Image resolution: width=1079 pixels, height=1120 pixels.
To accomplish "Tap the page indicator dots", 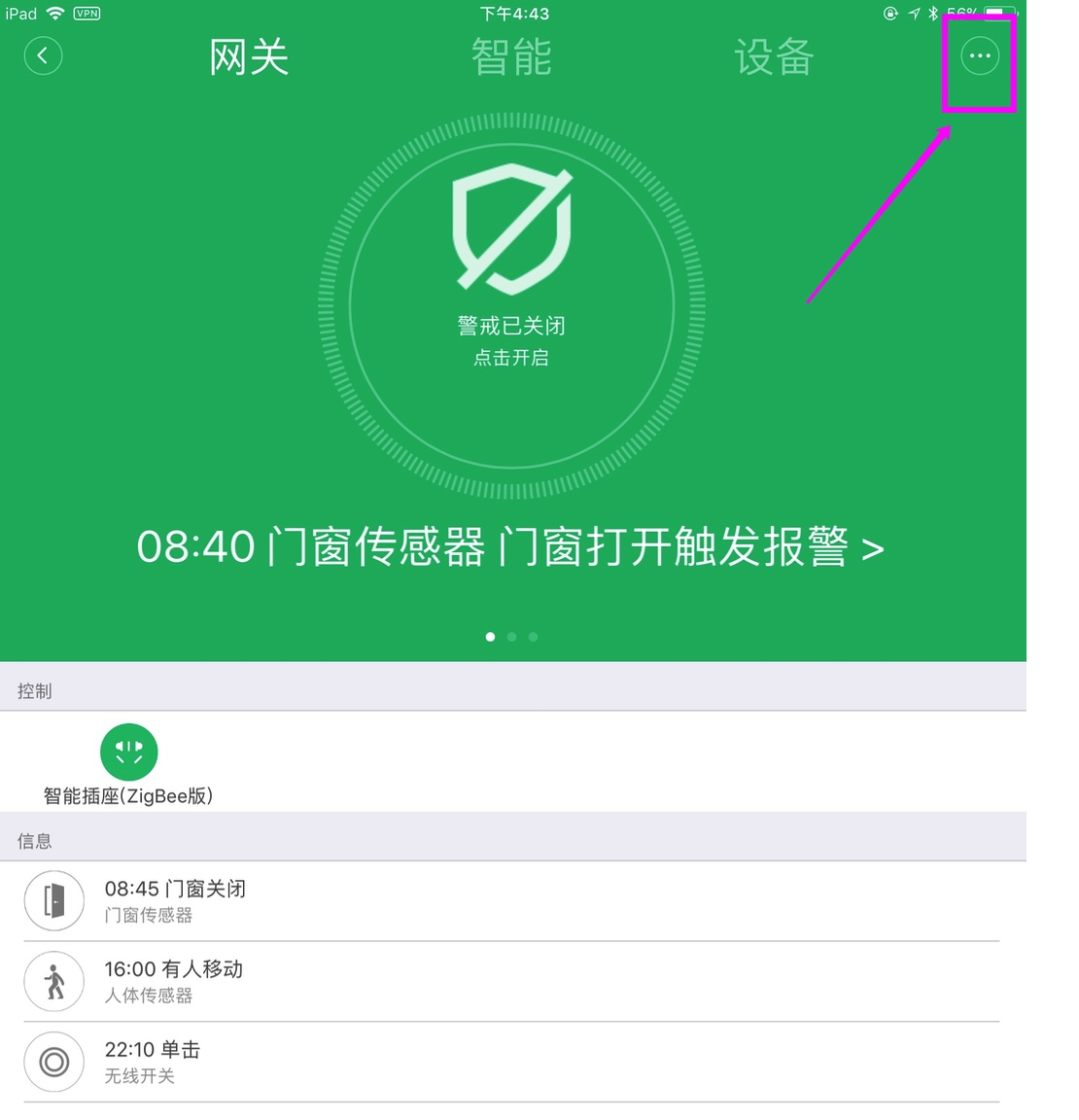I will pos(511,637).
